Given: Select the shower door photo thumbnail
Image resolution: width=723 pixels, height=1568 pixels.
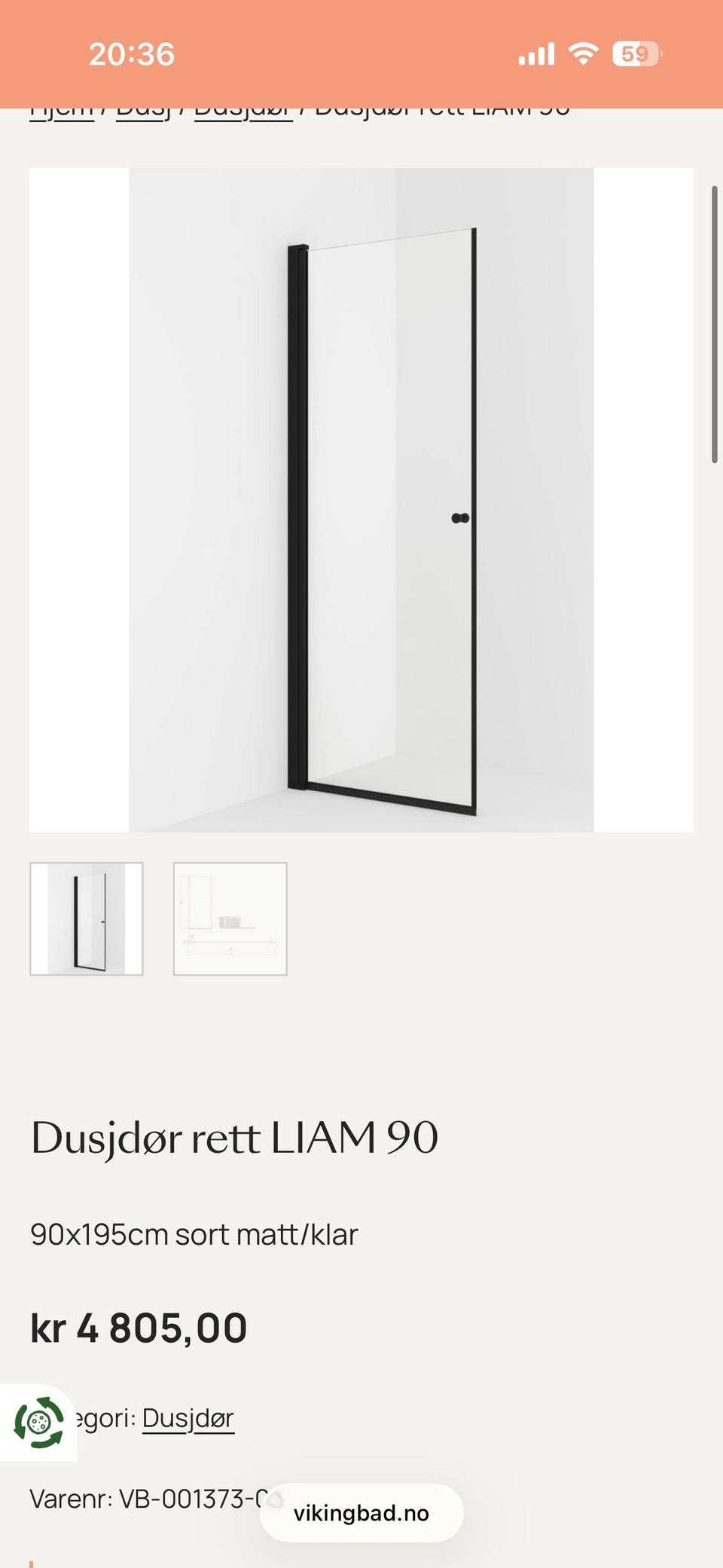Looking at the screenshot, I should [87, 918].
